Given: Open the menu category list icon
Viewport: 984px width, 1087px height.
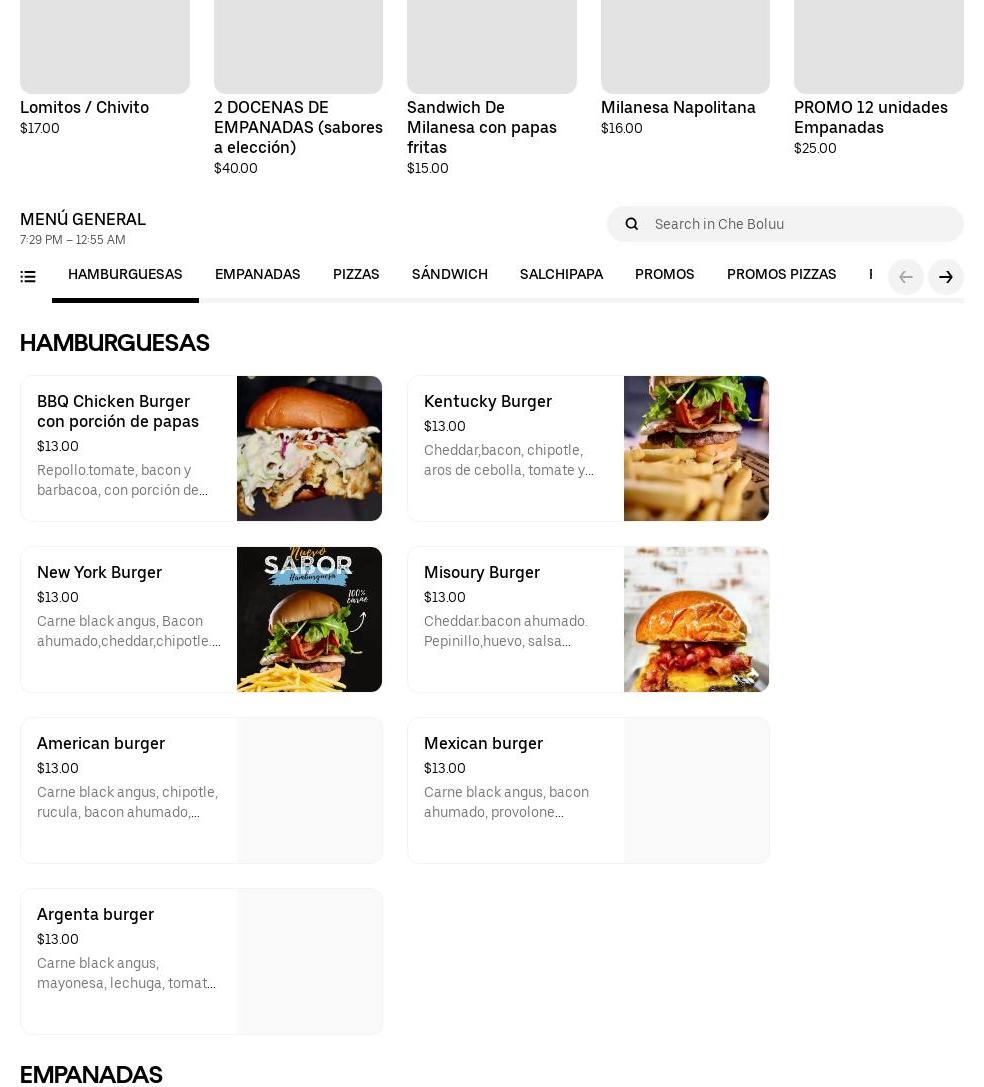Looking at the screenshot, I should pyautogui.click(x=28, y=277).
